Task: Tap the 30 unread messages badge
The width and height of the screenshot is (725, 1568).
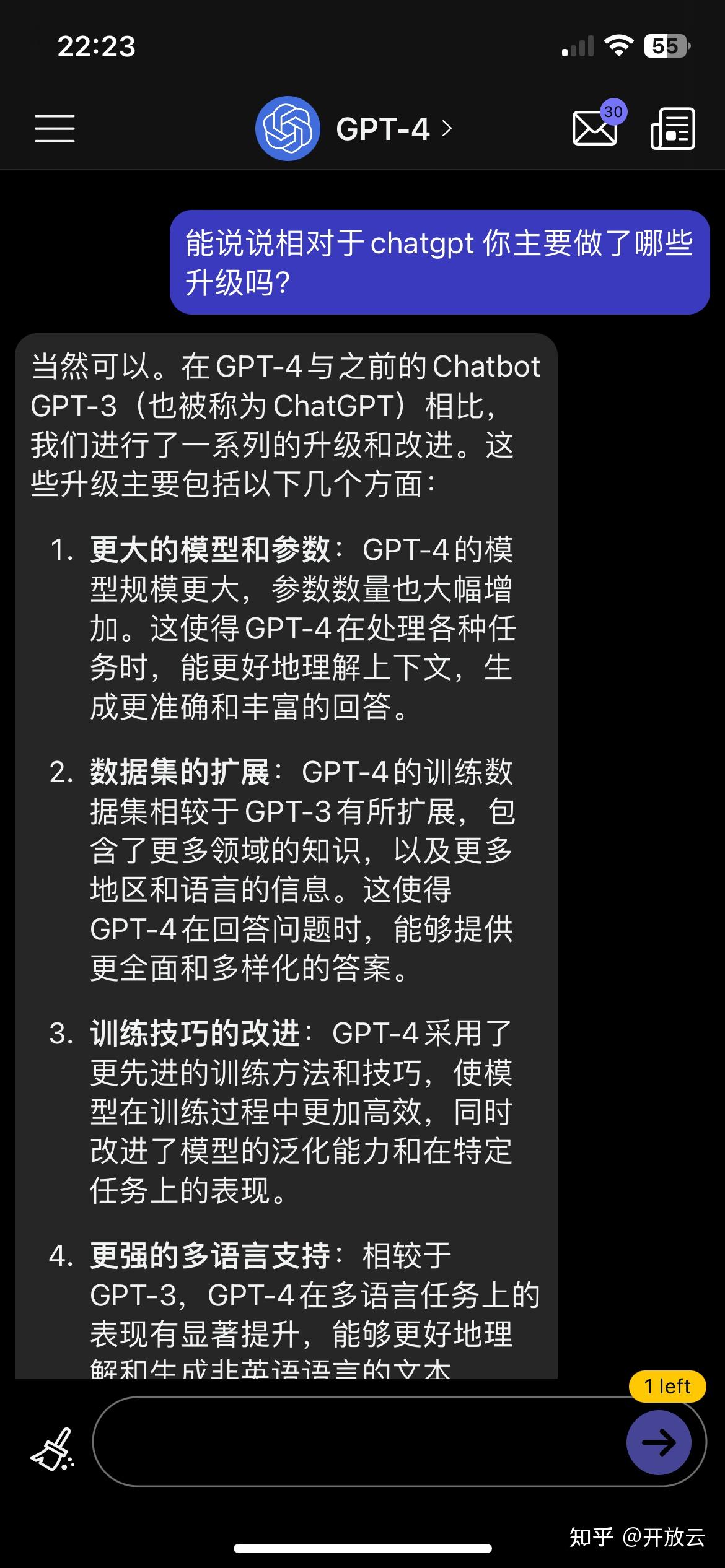Action: [x=613, y=111]
